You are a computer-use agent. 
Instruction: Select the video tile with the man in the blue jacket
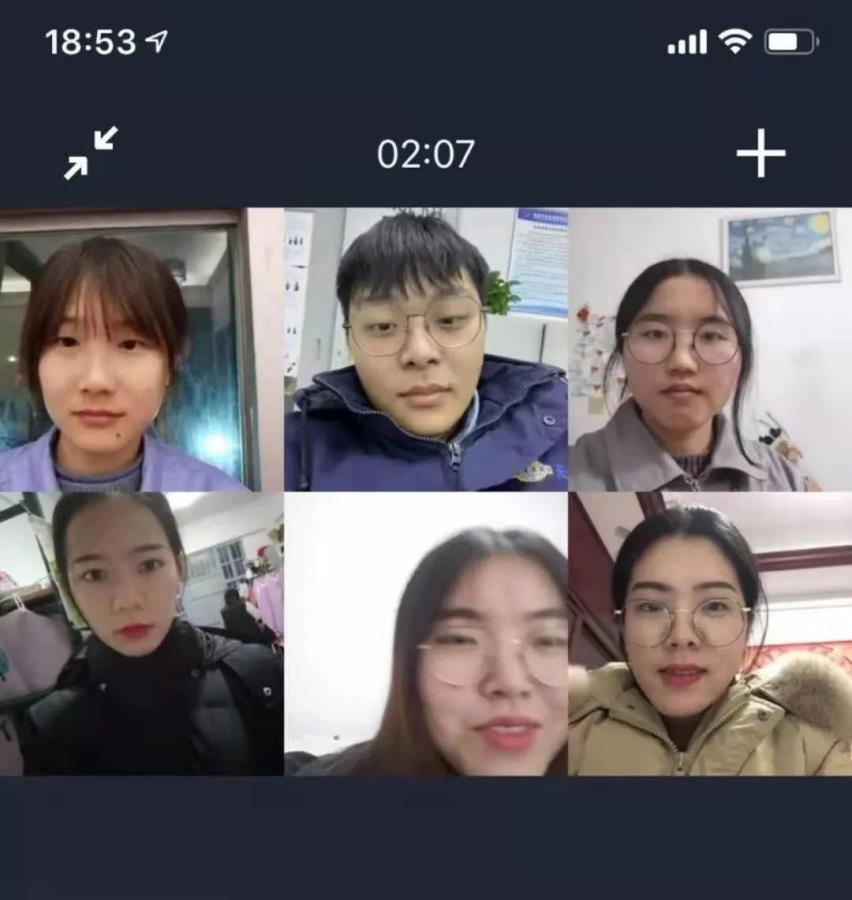coord(426,350)
